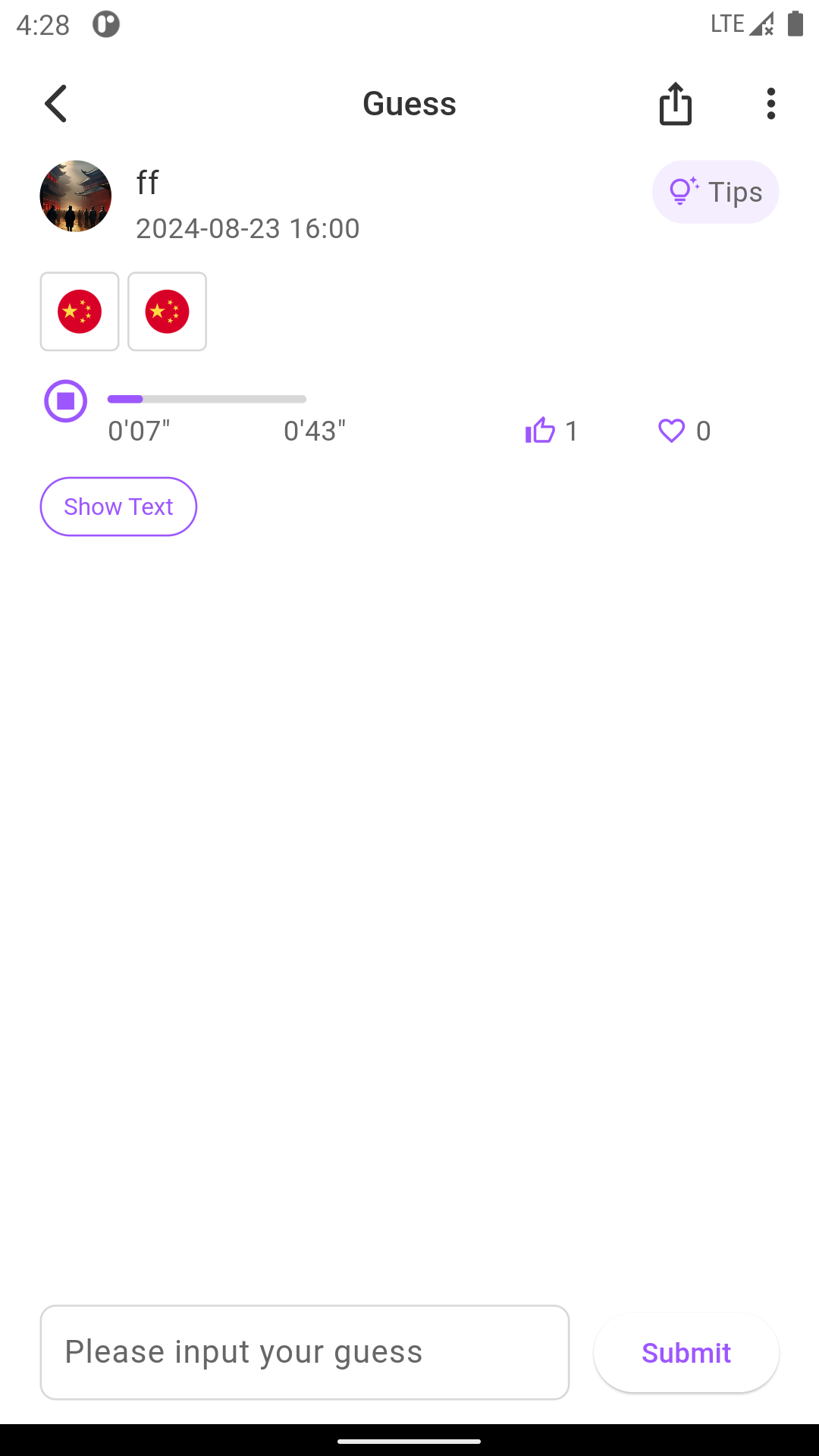Favorite this post with the heart
The image size is (819, 1456).
coord(671,431)
